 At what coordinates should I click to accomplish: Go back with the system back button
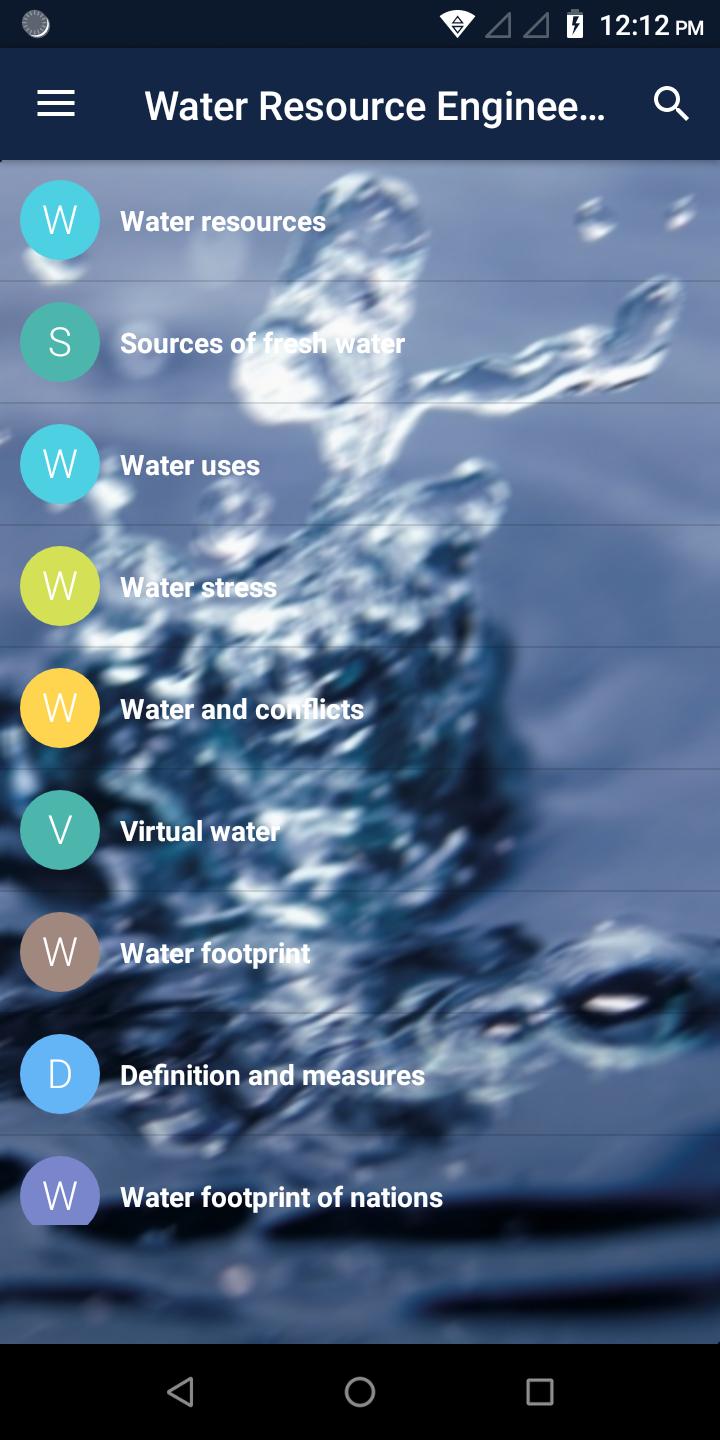180,1392
